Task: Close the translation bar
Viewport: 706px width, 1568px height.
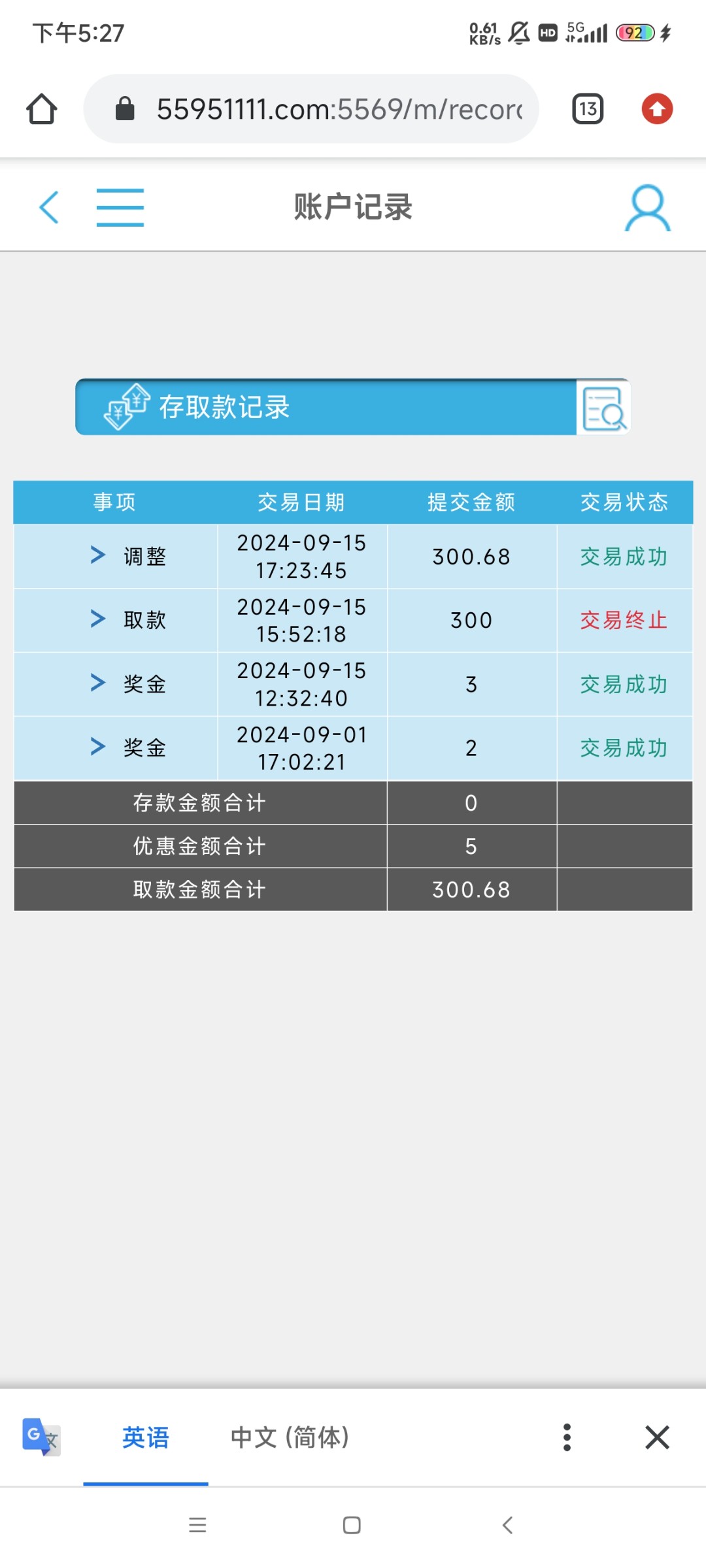Action: 657,1438
